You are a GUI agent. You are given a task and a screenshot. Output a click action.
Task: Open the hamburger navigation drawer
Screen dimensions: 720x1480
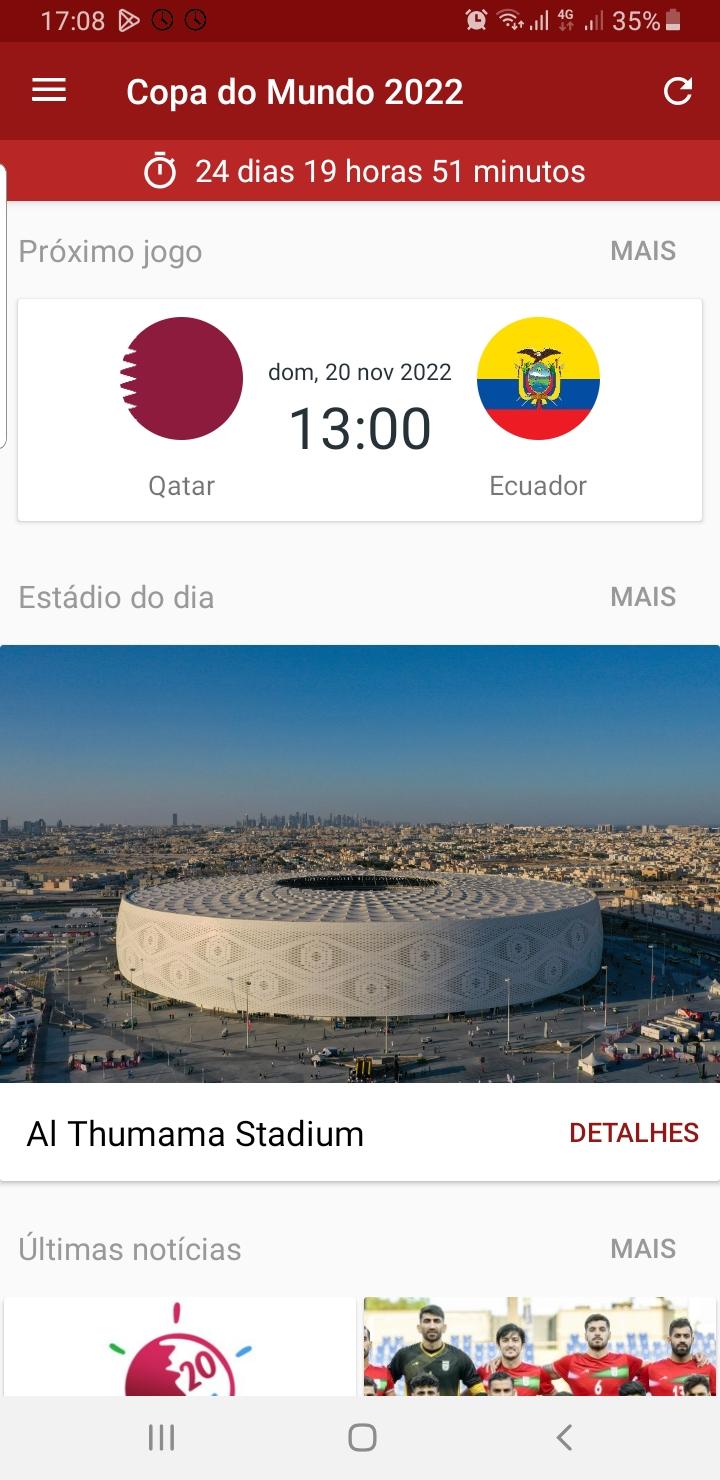tap(49, 91)
